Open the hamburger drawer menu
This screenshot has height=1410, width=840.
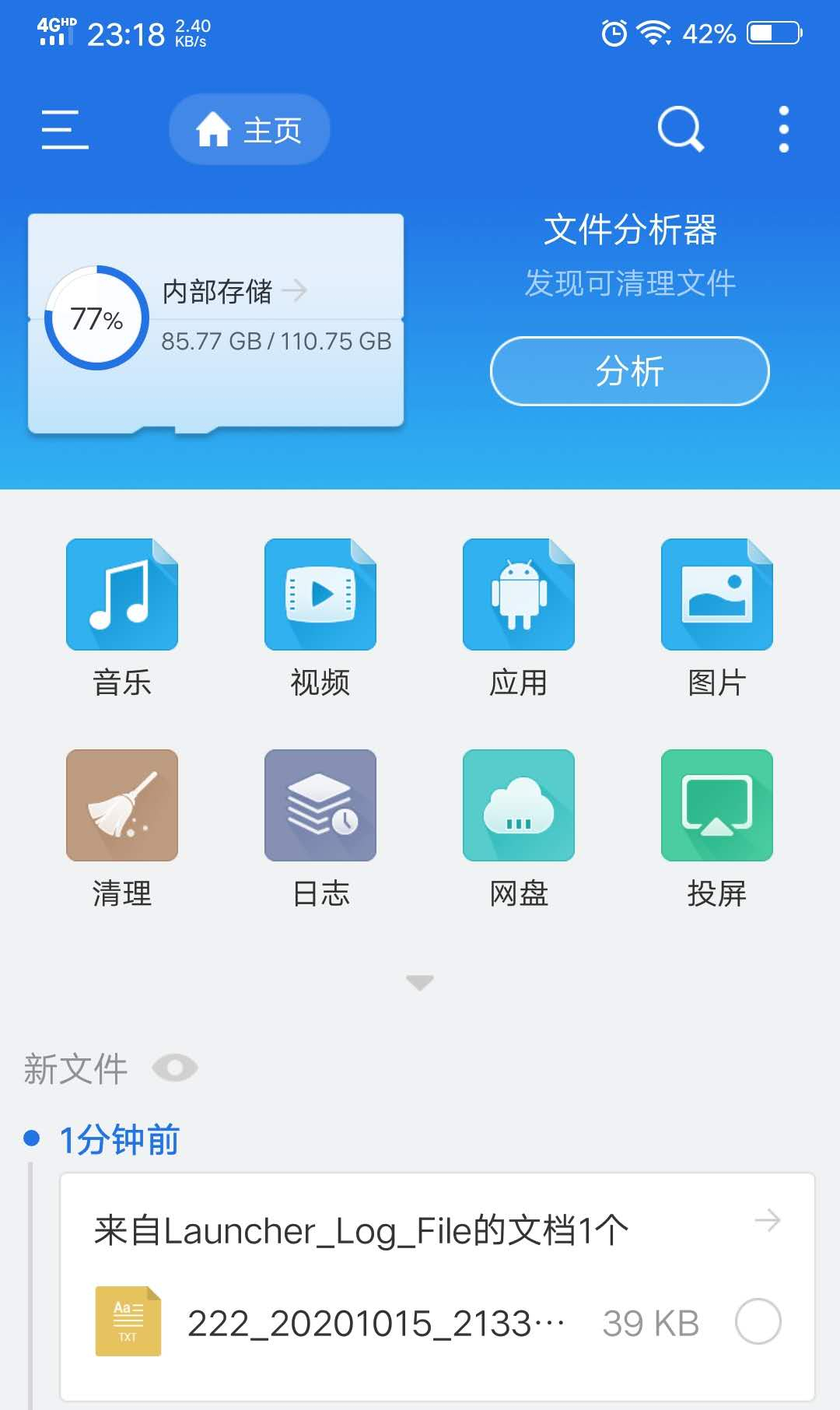(x=65, y=129)
